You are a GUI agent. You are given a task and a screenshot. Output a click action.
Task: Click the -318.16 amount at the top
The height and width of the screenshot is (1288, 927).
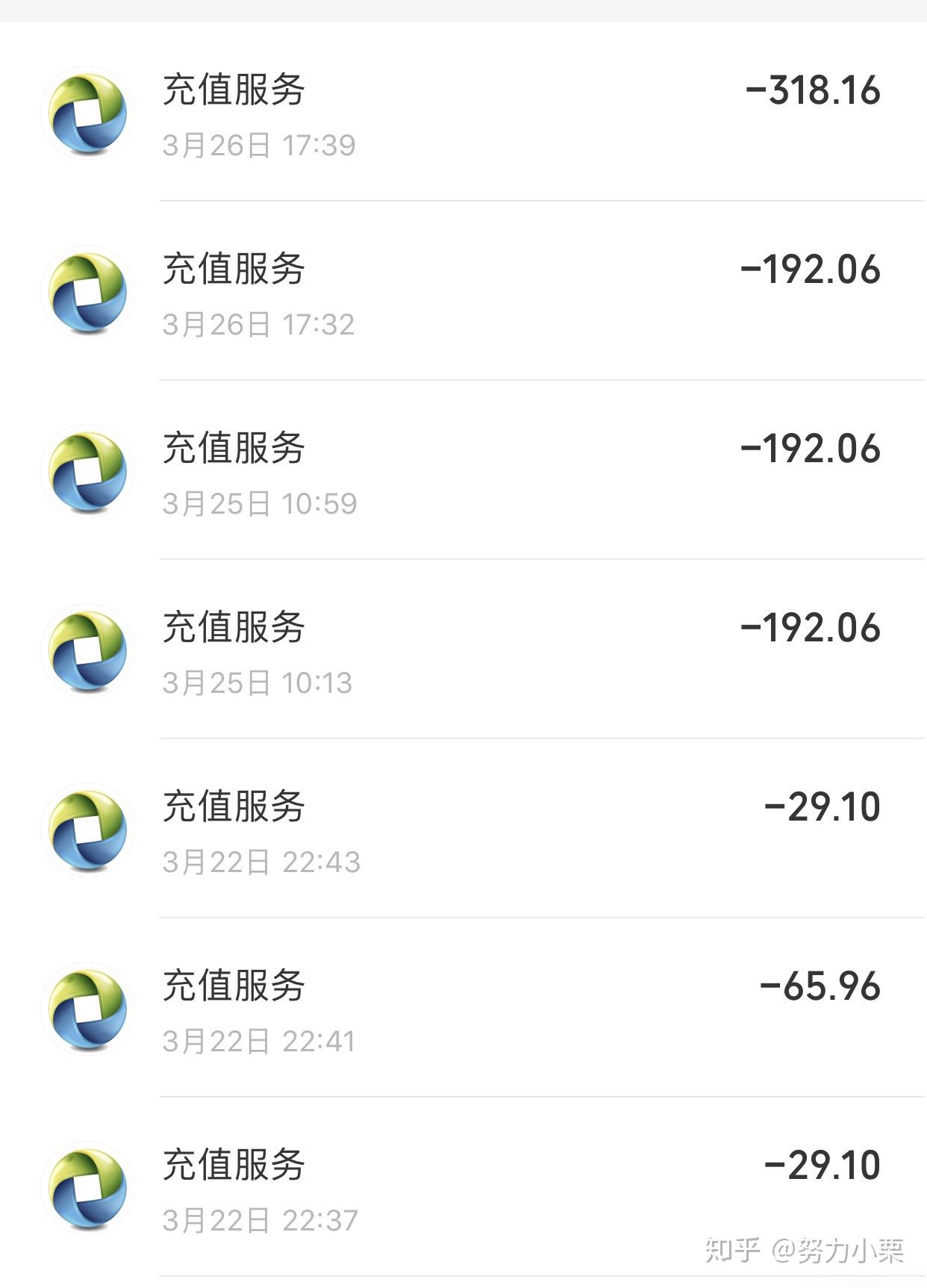(x=812, y=91)
